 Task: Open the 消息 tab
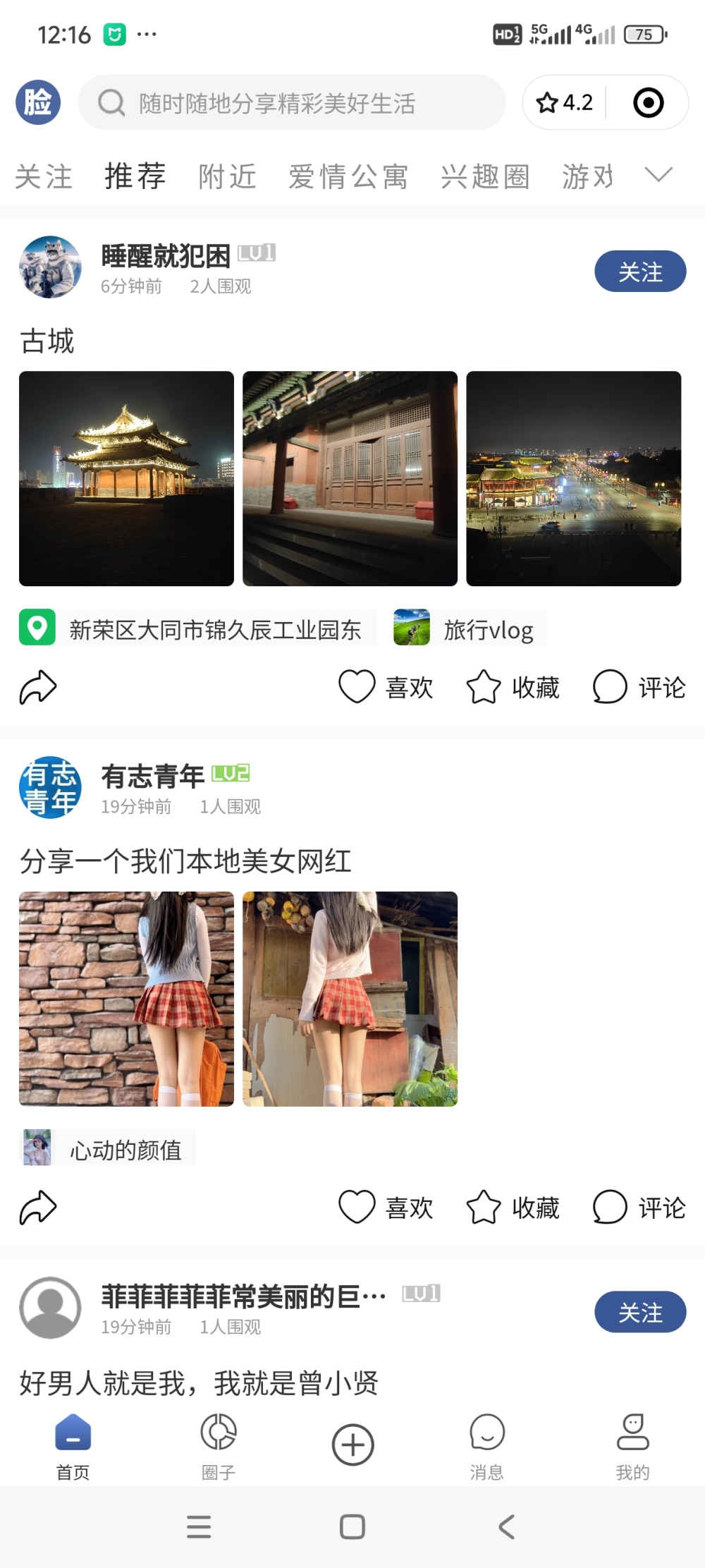click(486, 1446)
